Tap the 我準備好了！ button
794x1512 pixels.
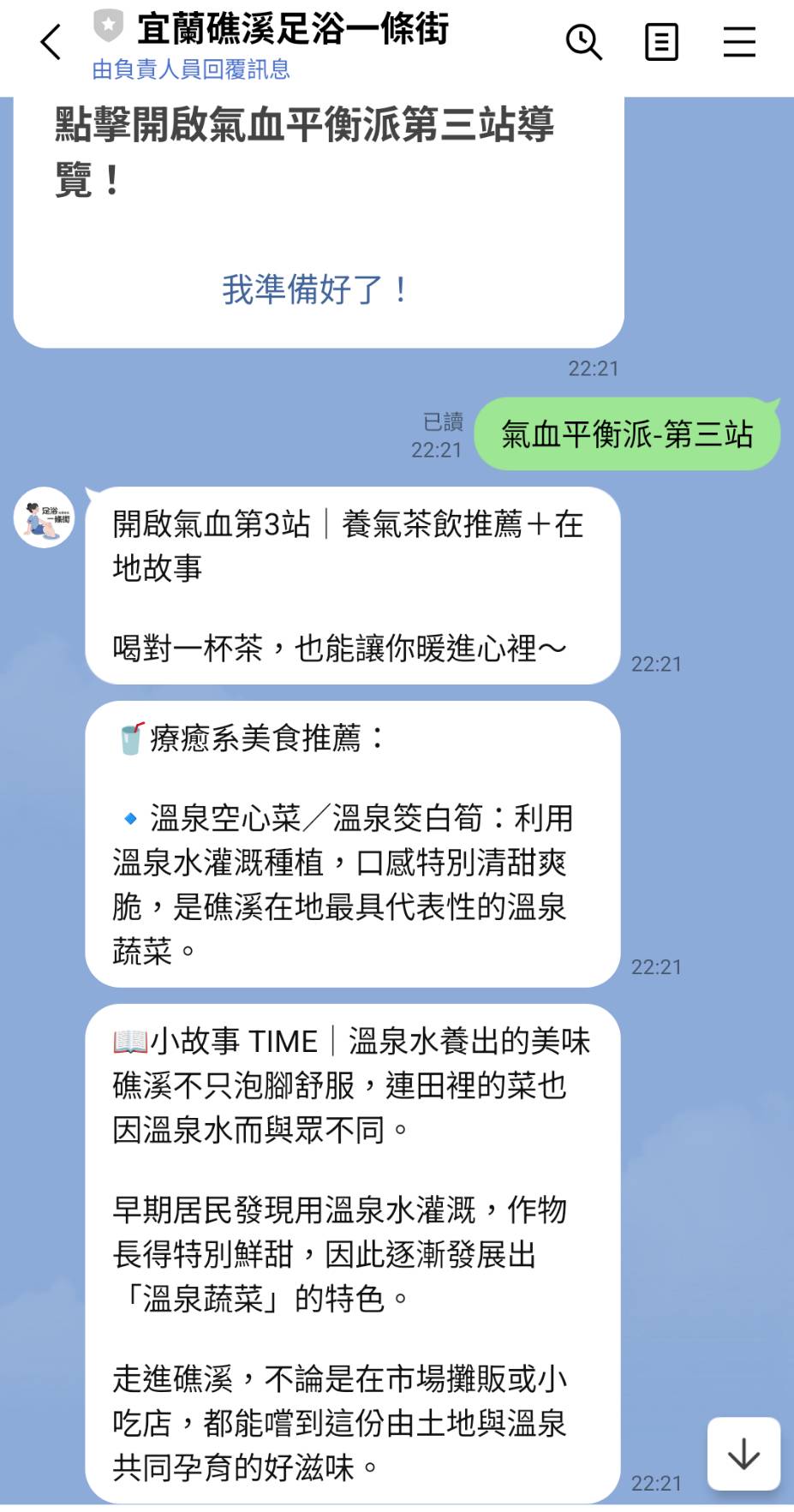coord(317,290)
